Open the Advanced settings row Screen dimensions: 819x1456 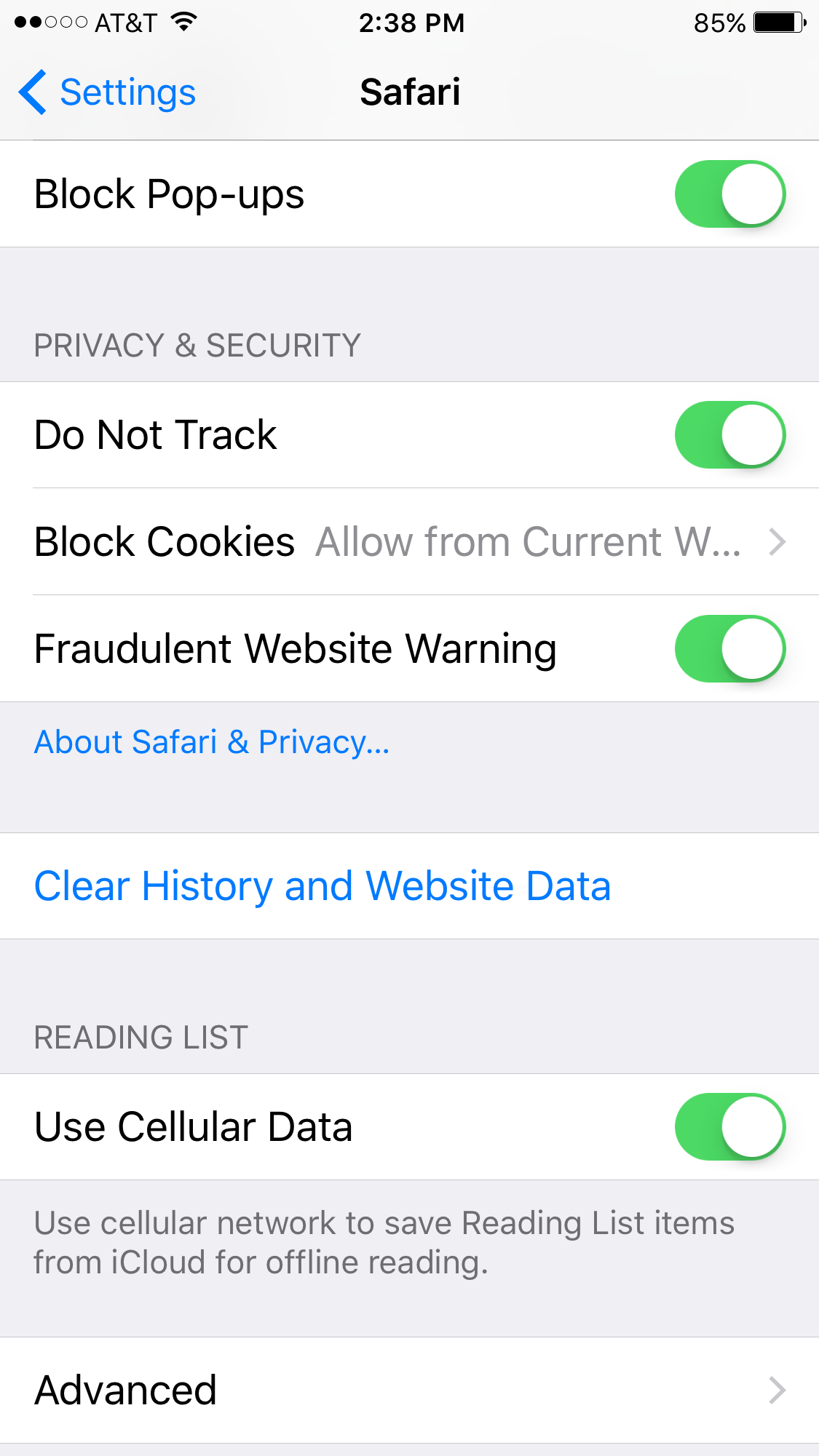(x=409, y=1391)
